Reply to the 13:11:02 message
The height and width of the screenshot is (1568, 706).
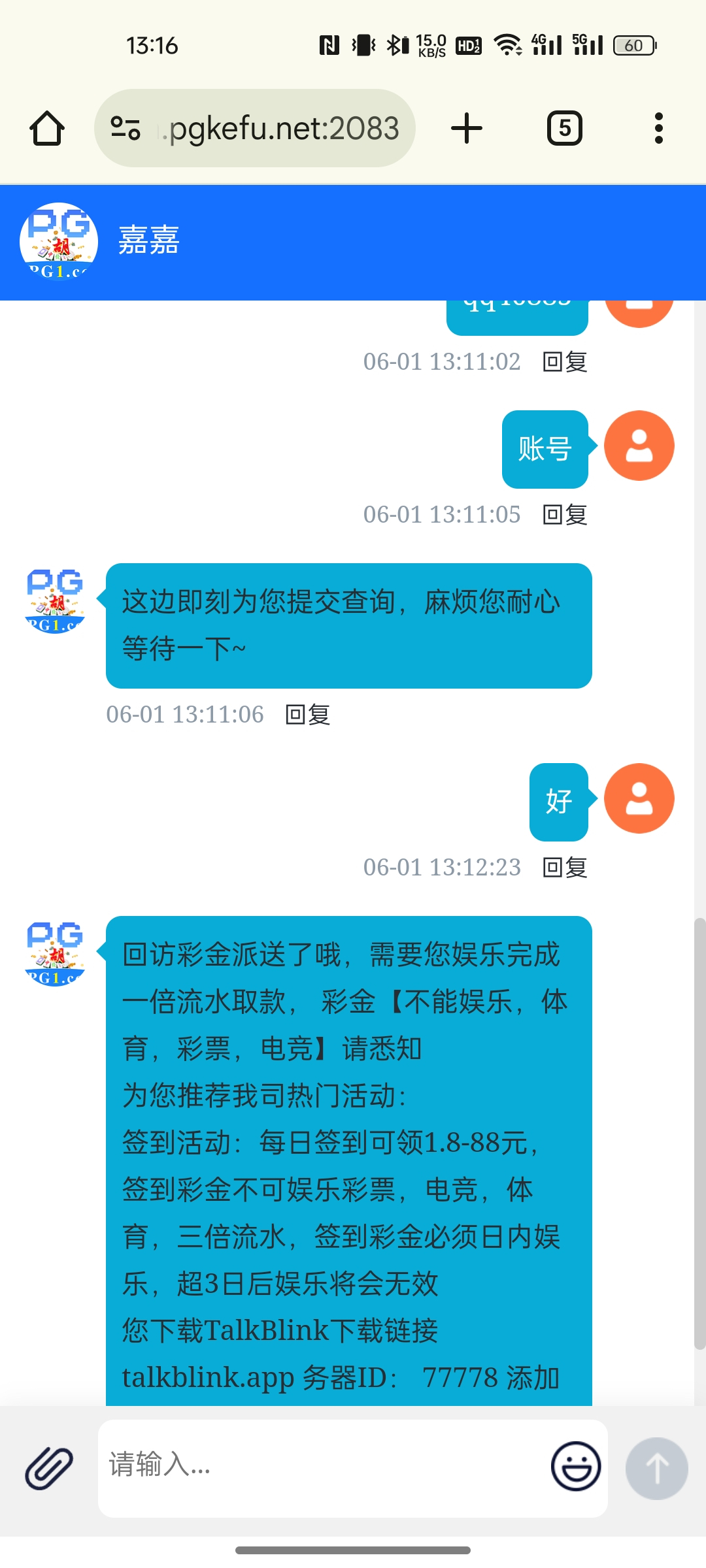565,361
